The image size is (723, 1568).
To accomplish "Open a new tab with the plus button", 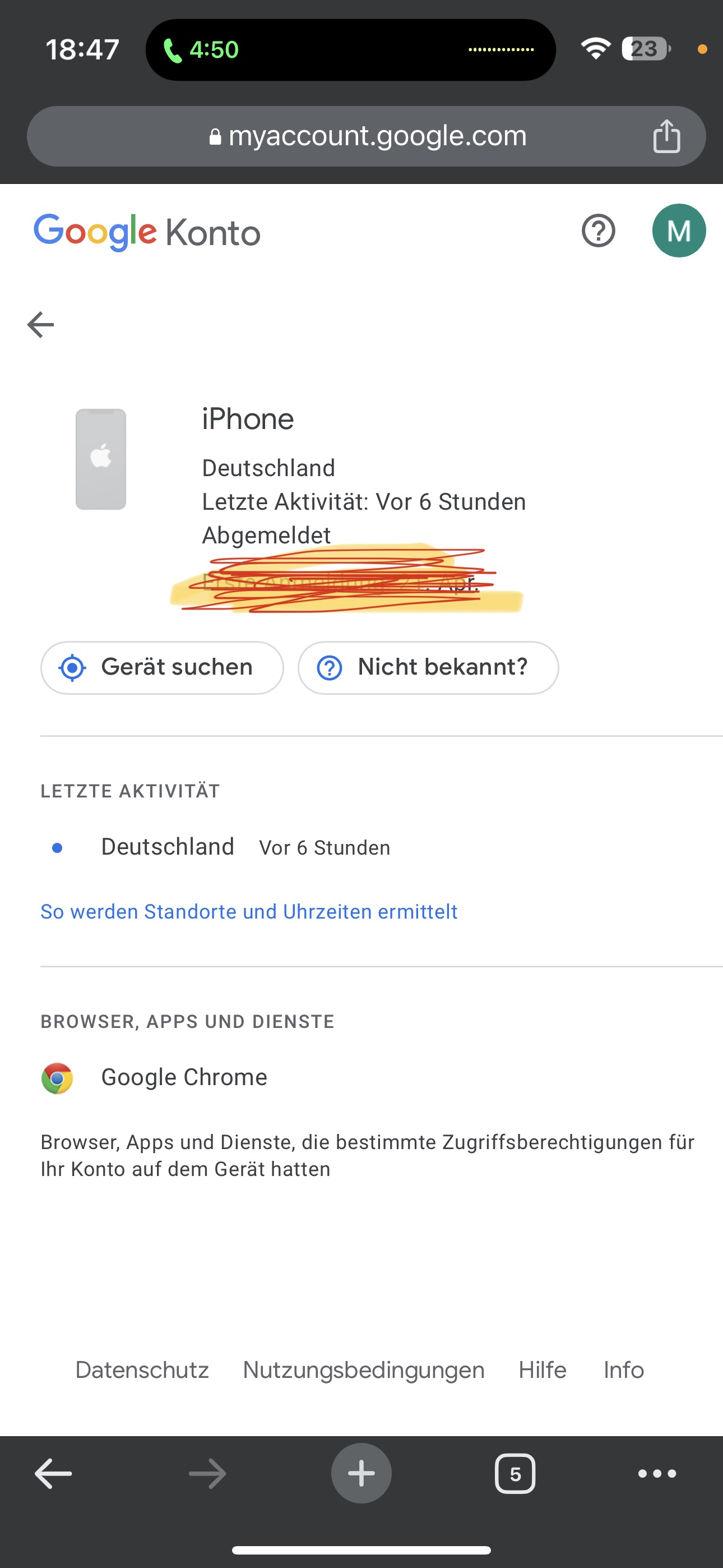I will [361, 1474].
